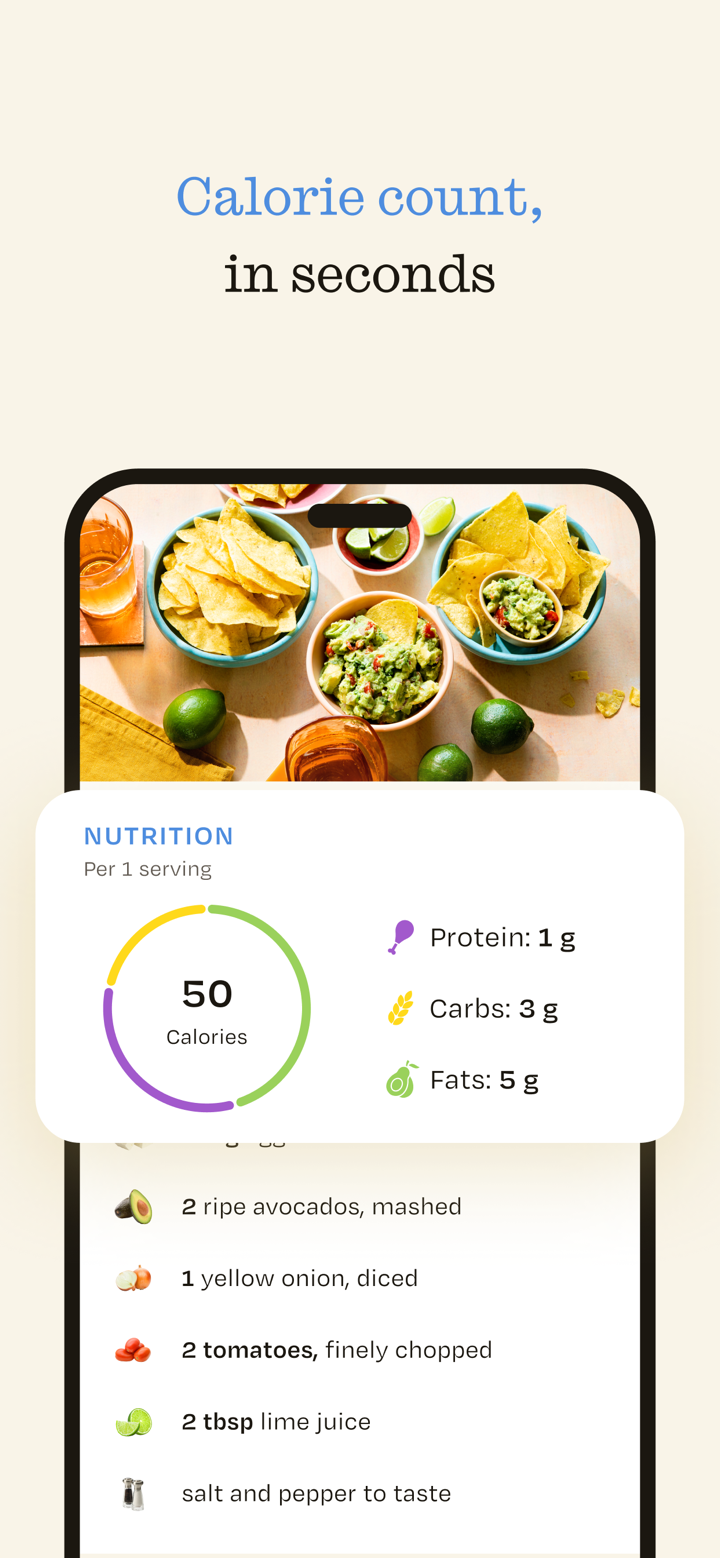This screenshot has height=1558, width=720.
Task: Toggle the Protein macro row
Action: [485, 936]
